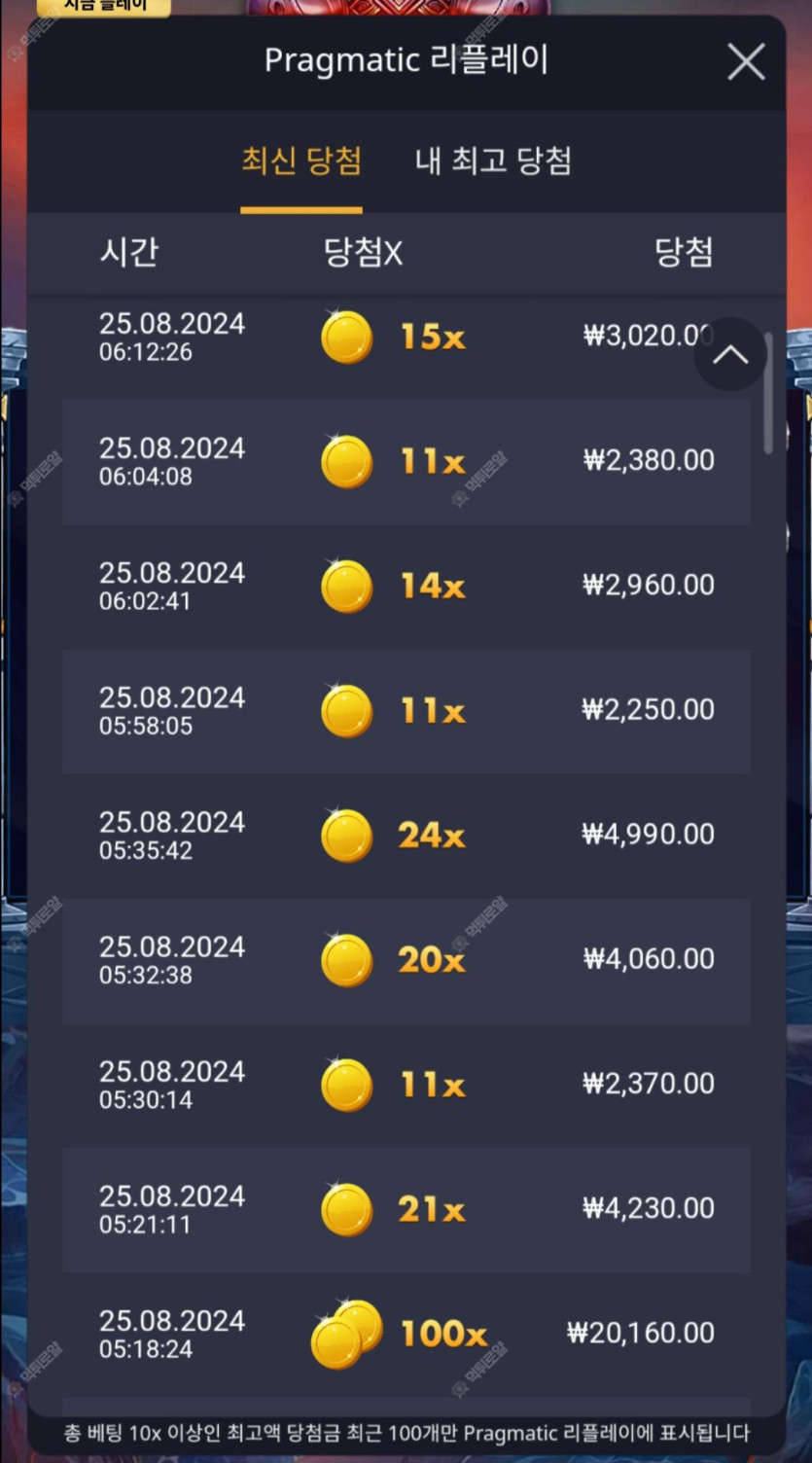Viewport: 812px width, 1463px height.
Task: Select the 최신 당첨 tab
Action: click(301, 161)
